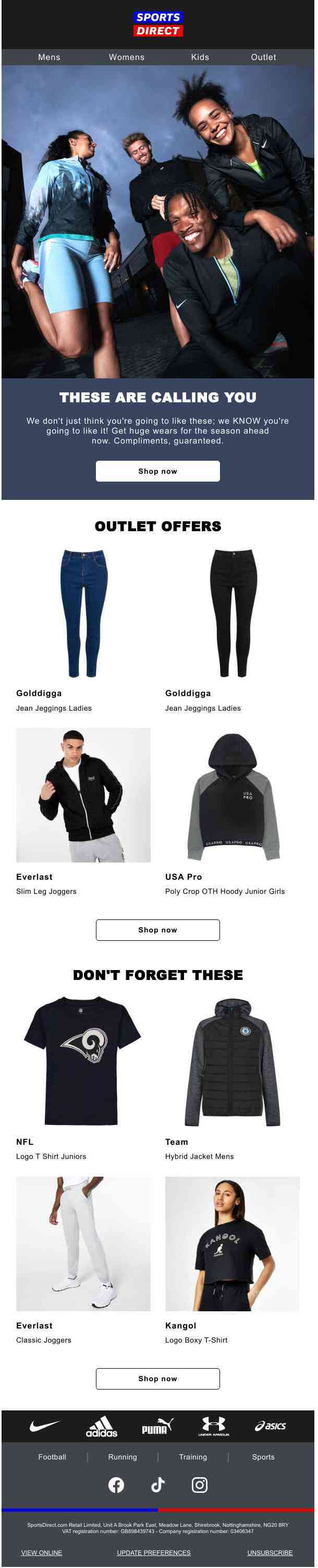Visit the TikTok page icon
Image resolution: width=318 pixels, height=1568 pixels.
[x=158, y=1485]
